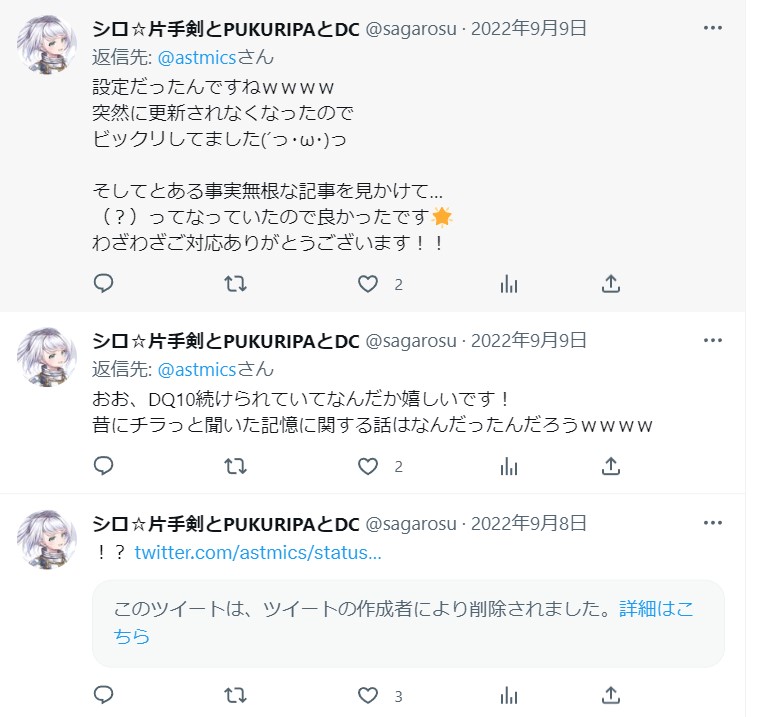761x717 pixels.
Task: Like the tweet from 2022年9月8日
Action: [368, 695]
